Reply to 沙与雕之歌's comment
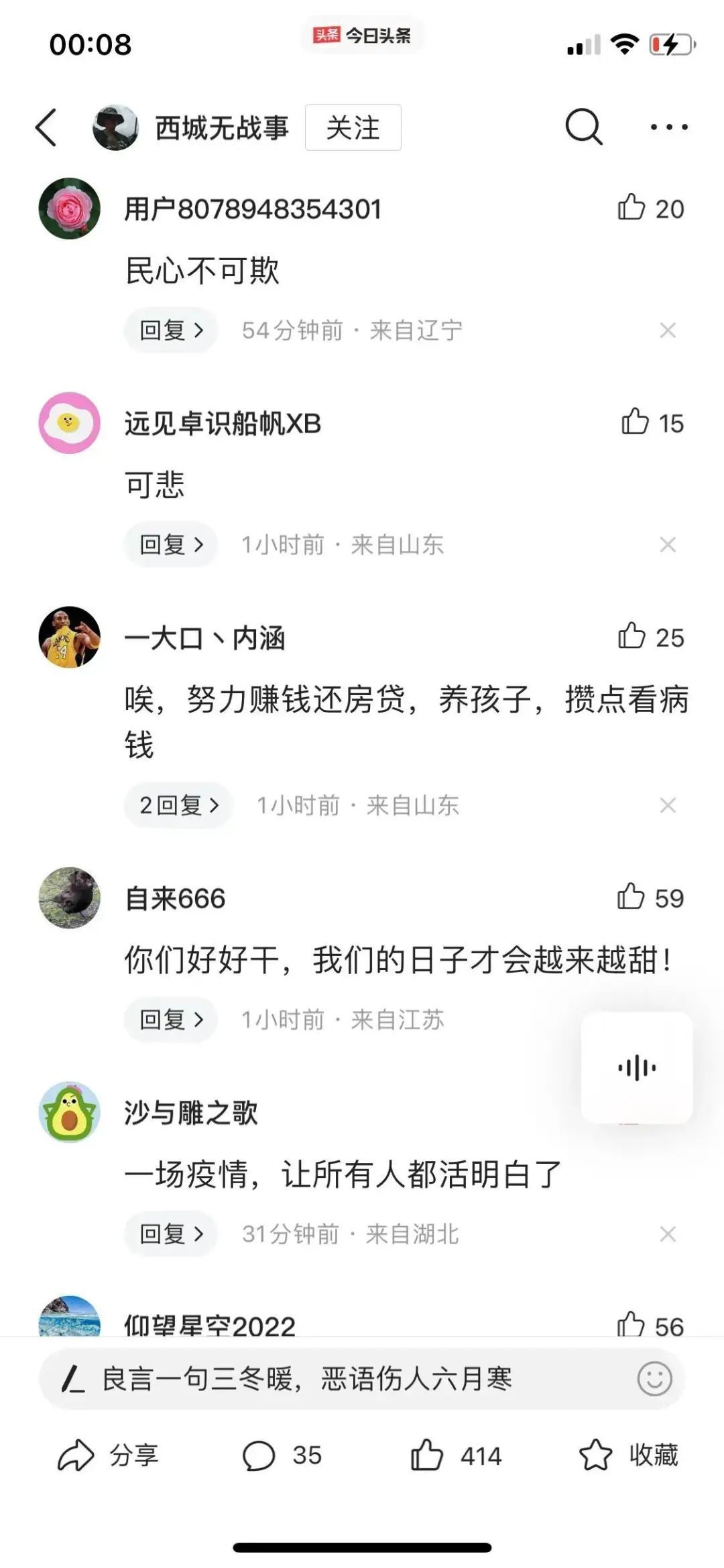The width and height of the screenshot is (724, 1568). point(171,1233)
